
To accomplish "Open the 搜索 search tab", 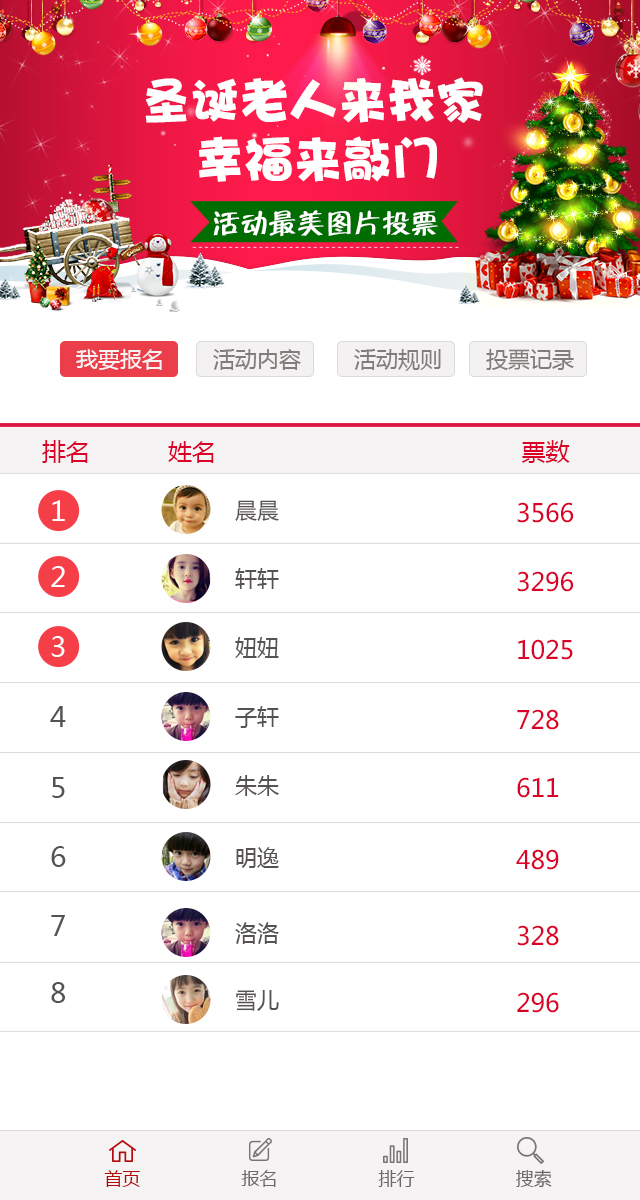I will (x=533, y=1164).
